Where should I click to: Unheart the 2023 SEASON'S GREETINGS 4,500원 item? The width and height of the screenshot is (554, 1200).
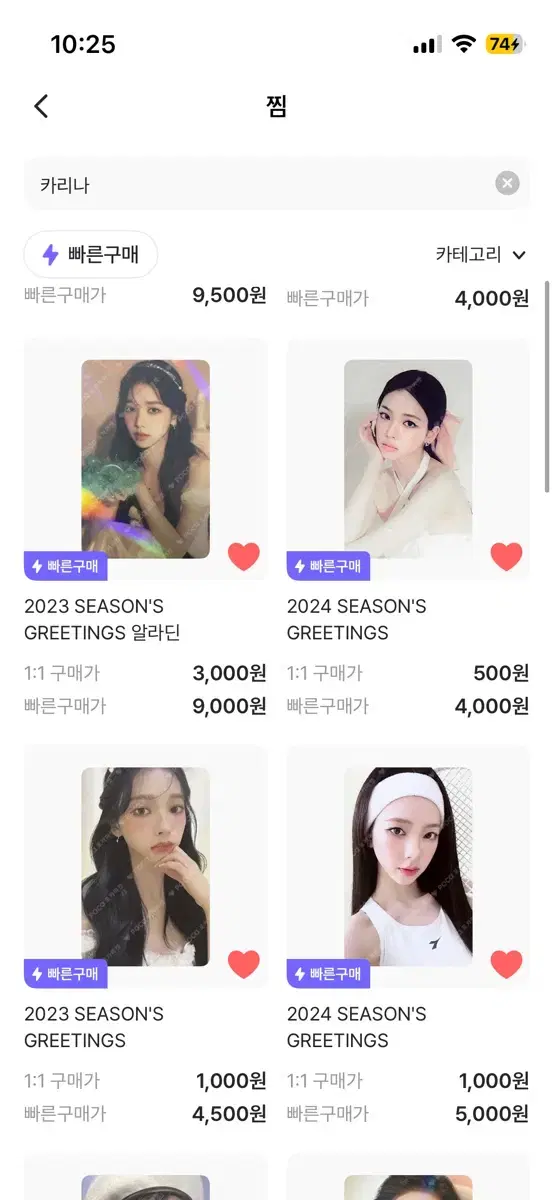click(x=244, y=964)
